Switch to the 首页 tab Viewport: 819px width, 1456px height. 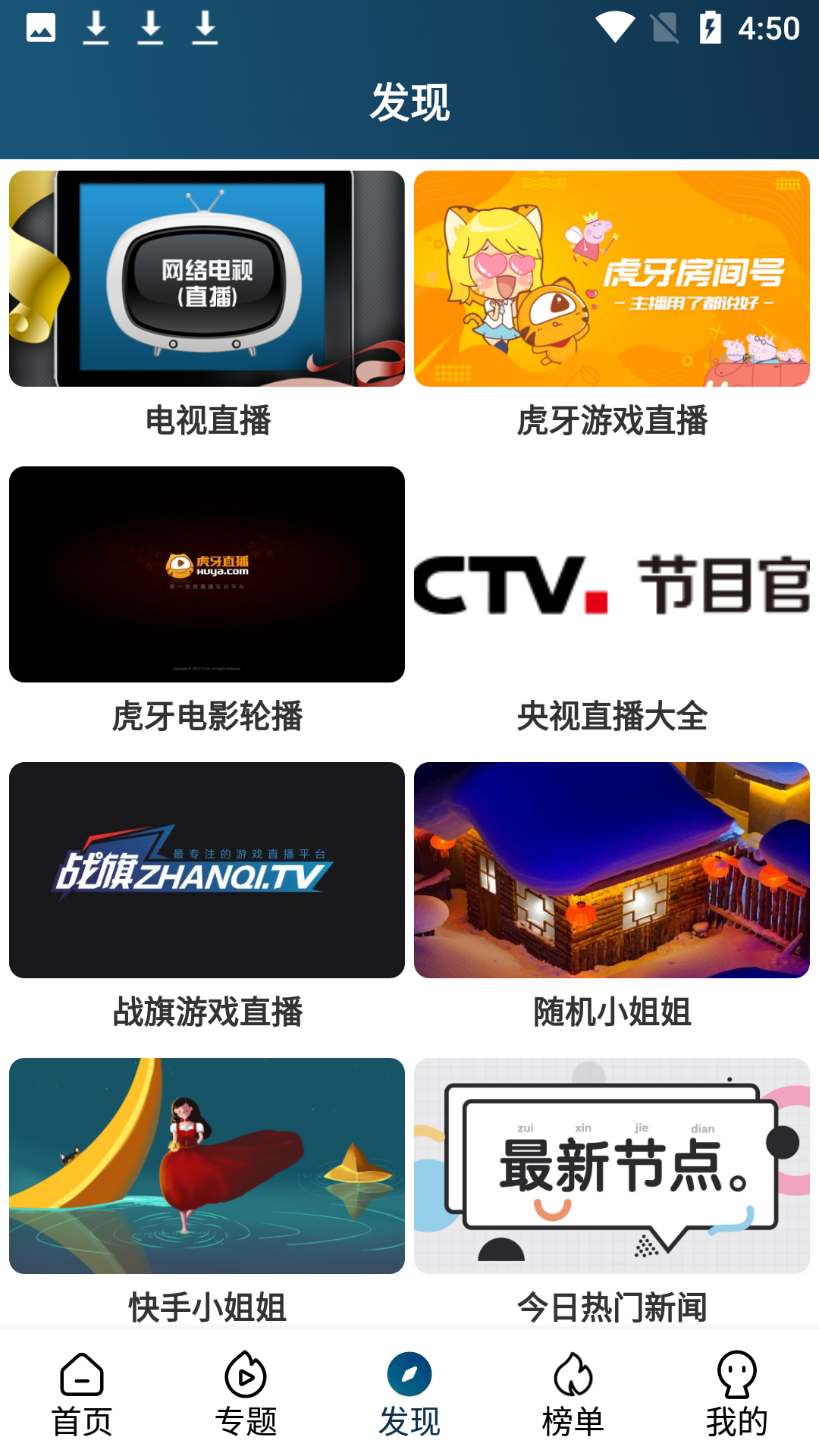point(82,1394)
